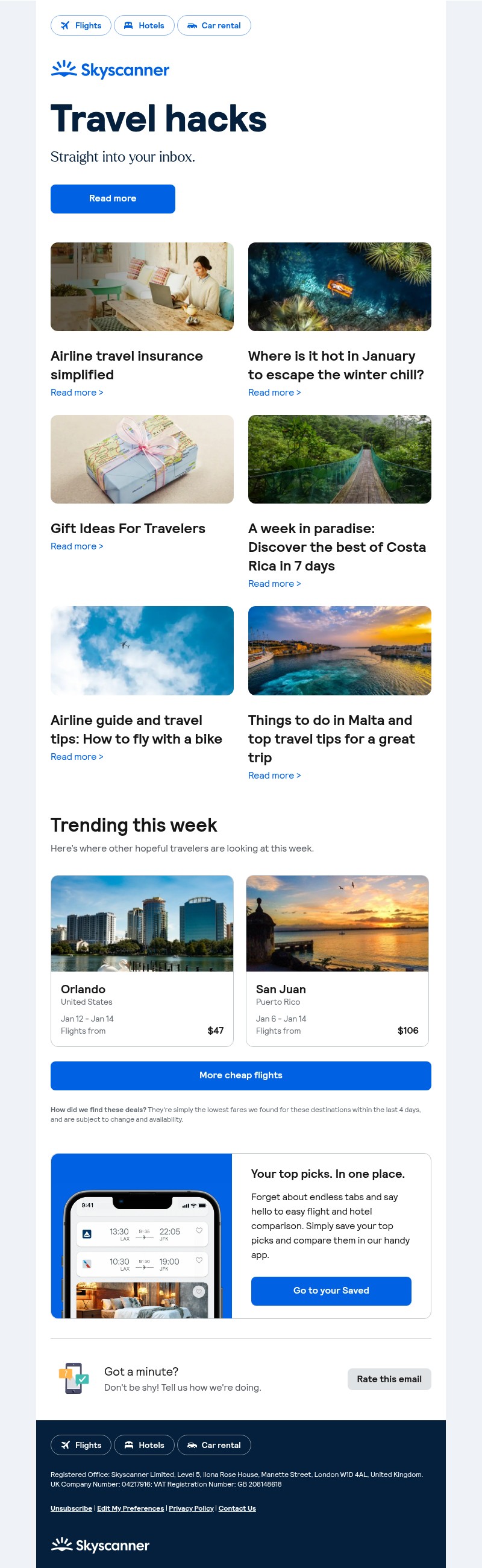Rate this email
The width and height of the screenshot is (482, 1568).
(389, 1379)
